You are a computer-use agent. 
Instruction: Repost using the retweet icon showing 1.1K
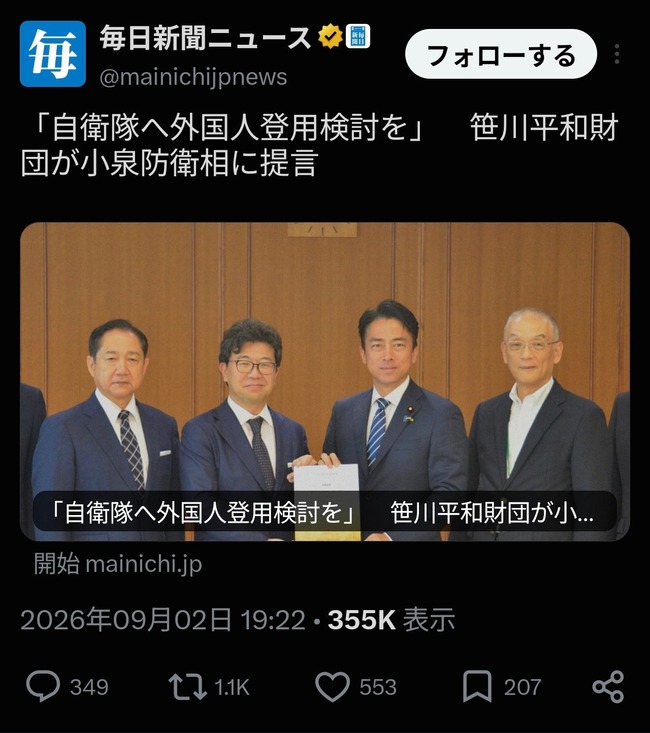188,686
